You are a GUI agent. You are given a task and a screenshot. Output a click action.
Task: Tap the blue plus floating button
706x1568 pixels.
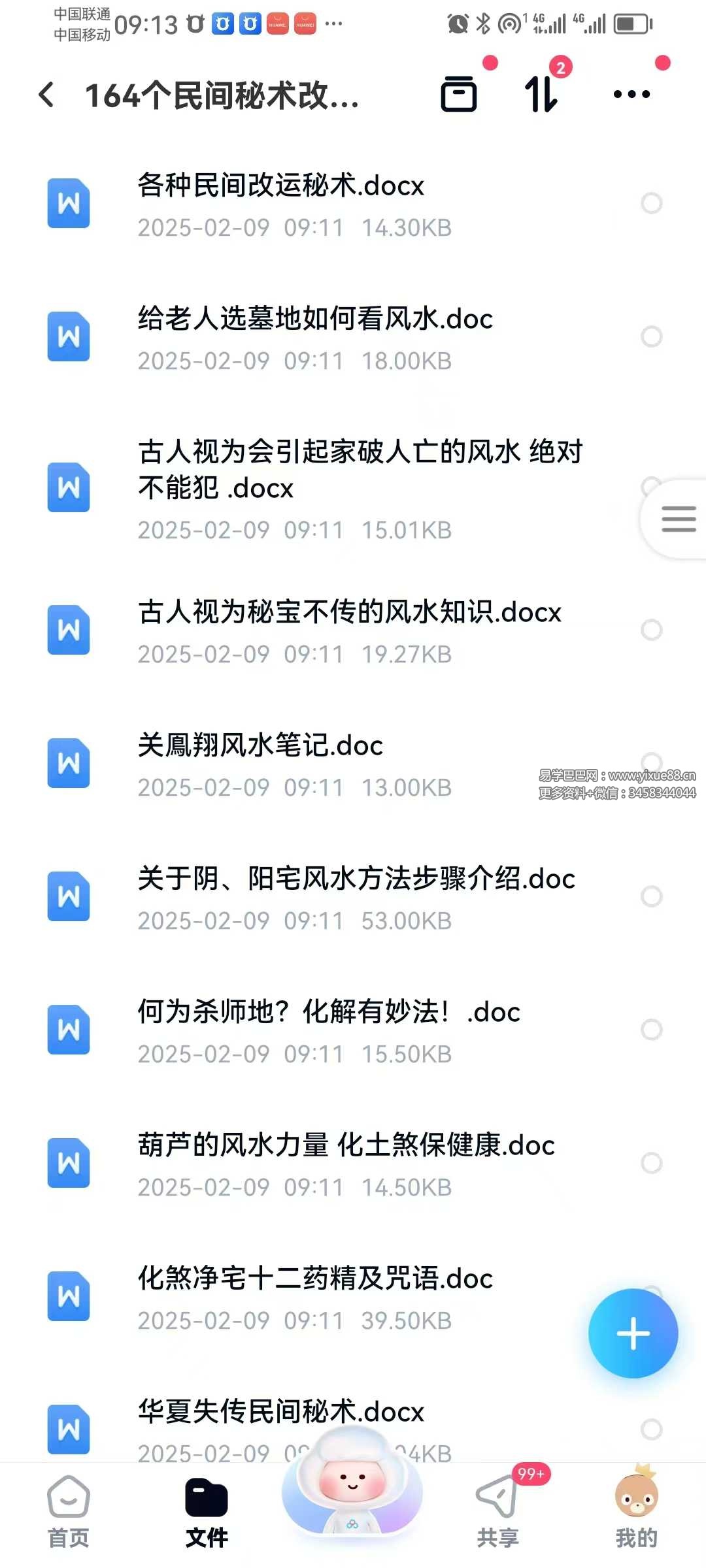[x=633, y=1333]
